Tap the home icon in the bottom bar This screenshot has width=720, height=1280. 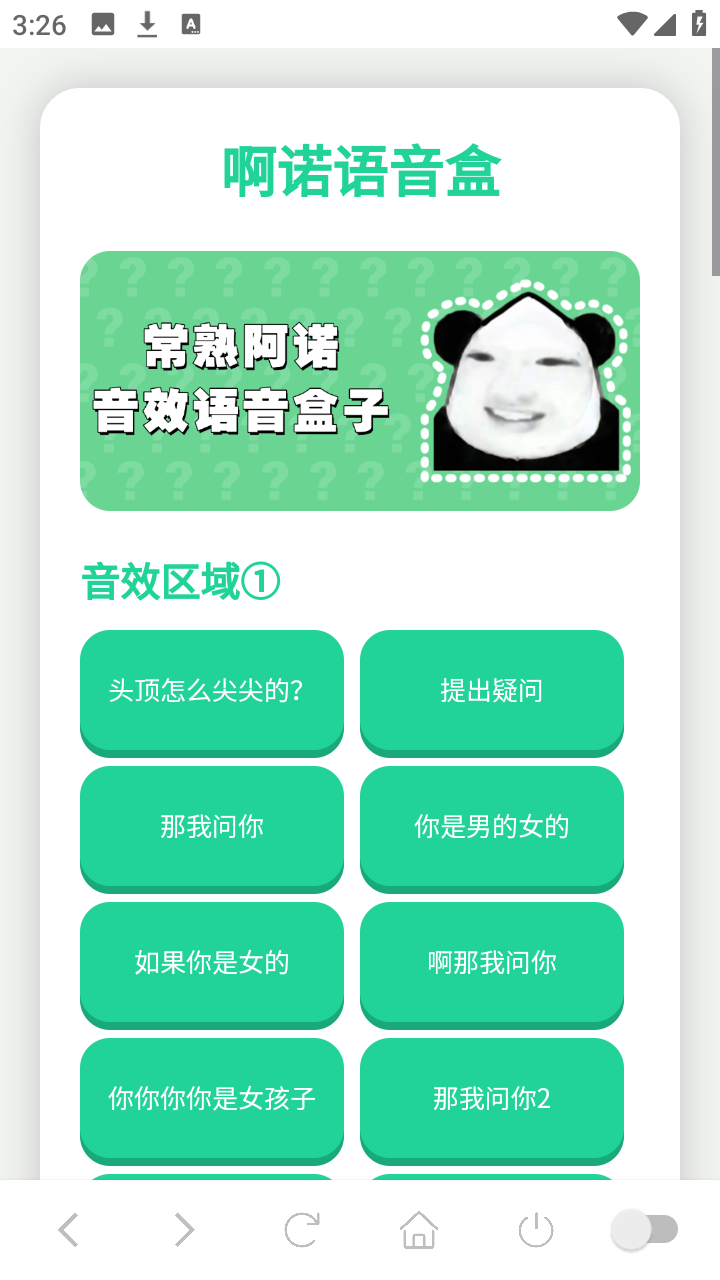click(x=418, y=1229)
